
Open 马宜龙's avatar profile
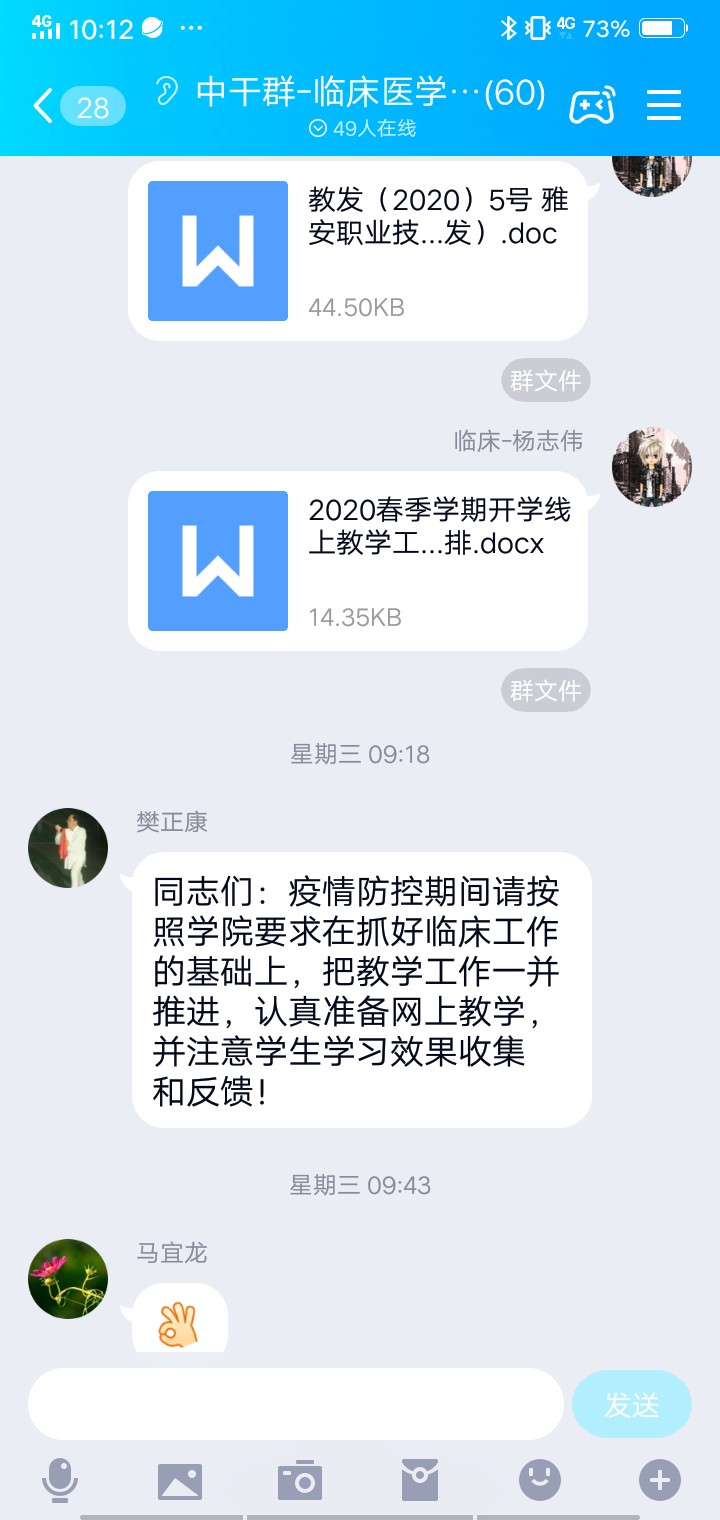(68, 1279)
